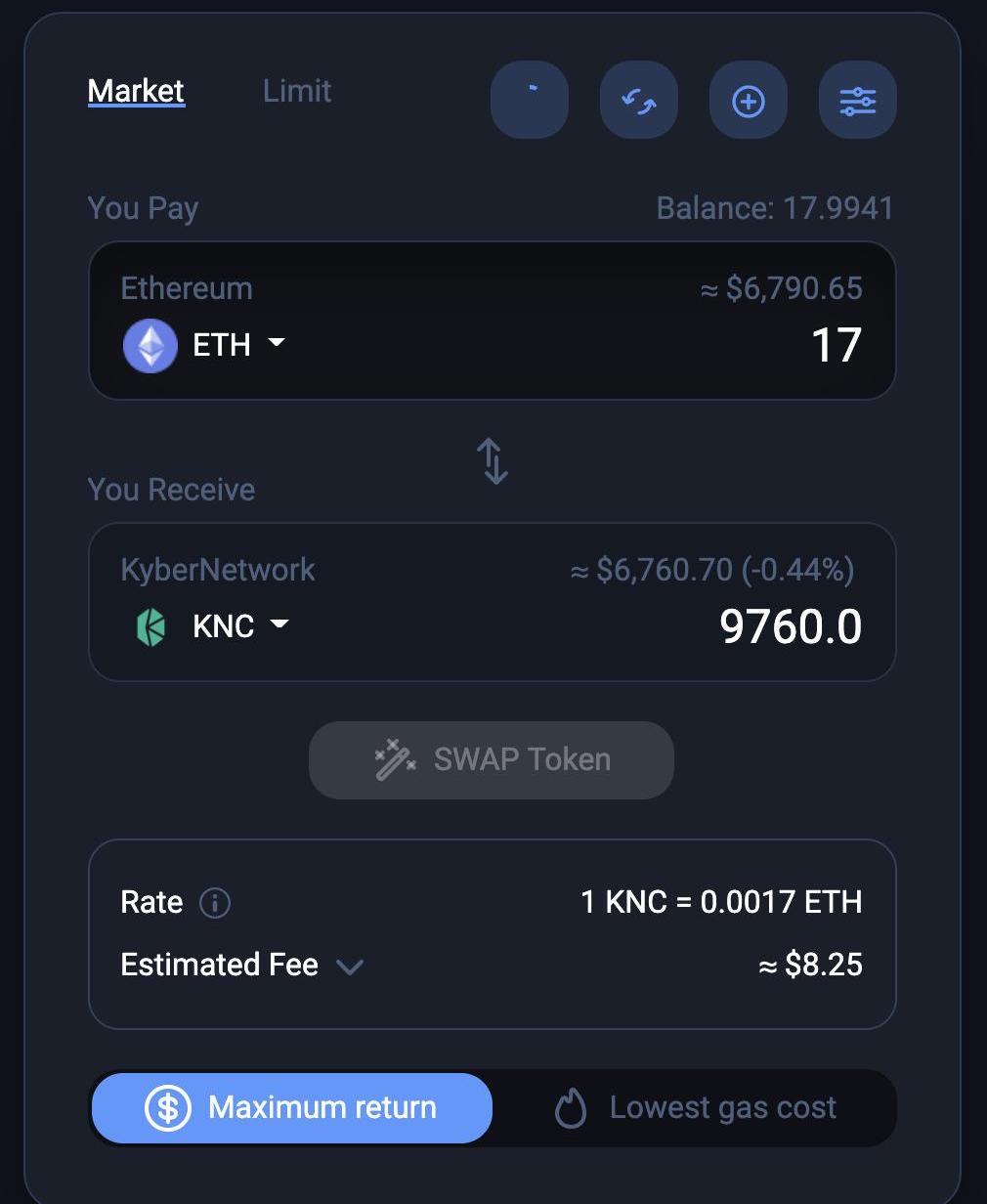Open the KNC token dropdown
This screenshot has height=1204, width=987.
(x=236, y=625)
